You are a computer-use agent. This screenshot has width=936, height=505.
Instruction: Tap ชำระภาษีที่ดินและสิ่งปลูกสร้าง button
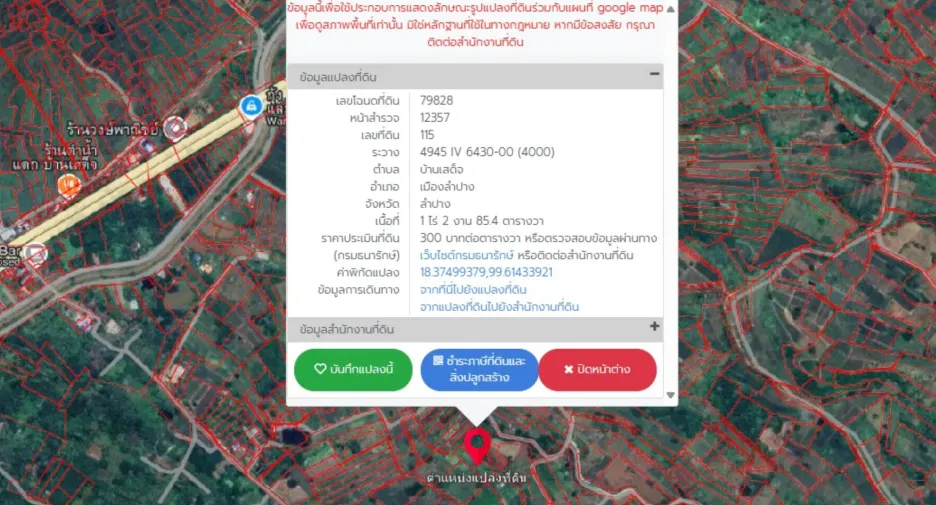[479, 369]
